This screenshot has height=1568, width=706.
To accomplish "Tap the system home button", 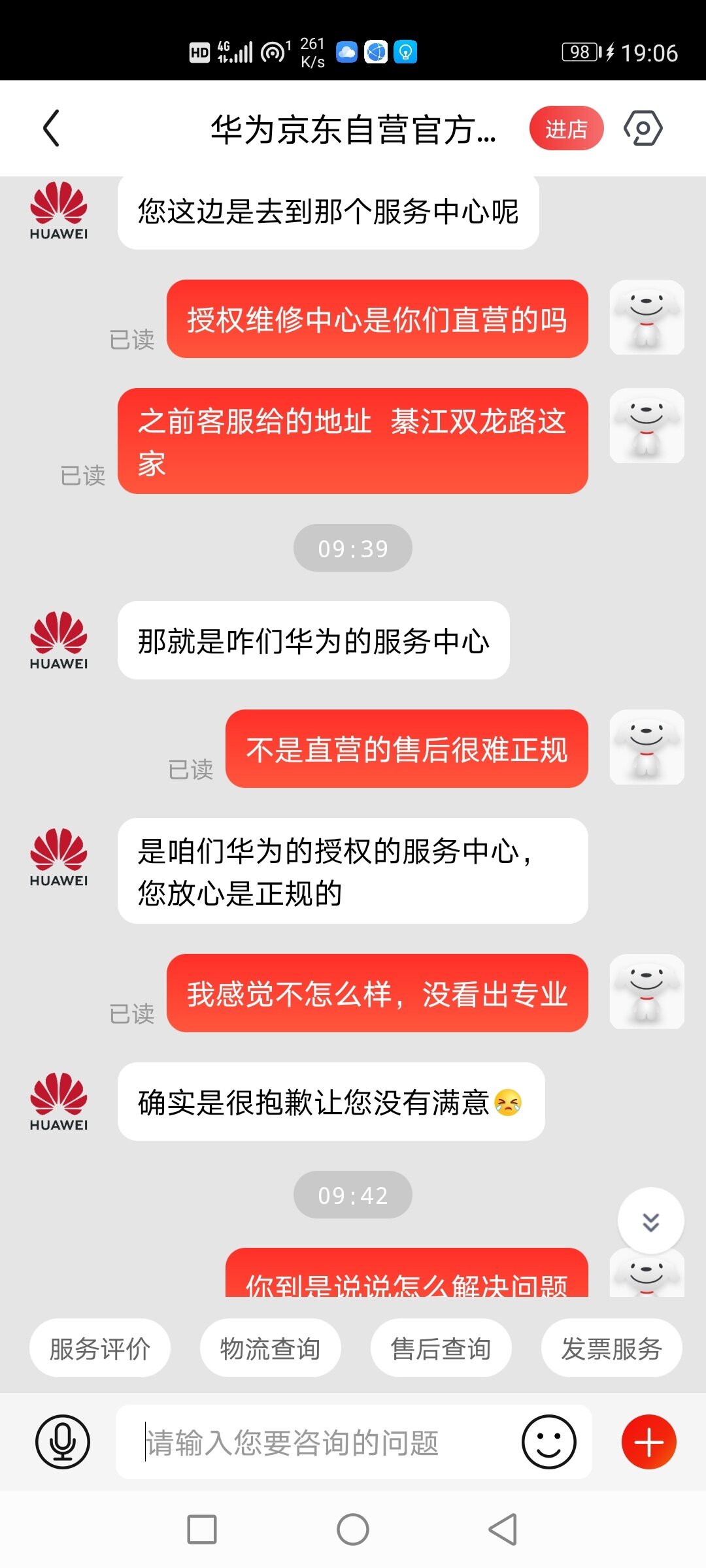I will pos(353,1529).
